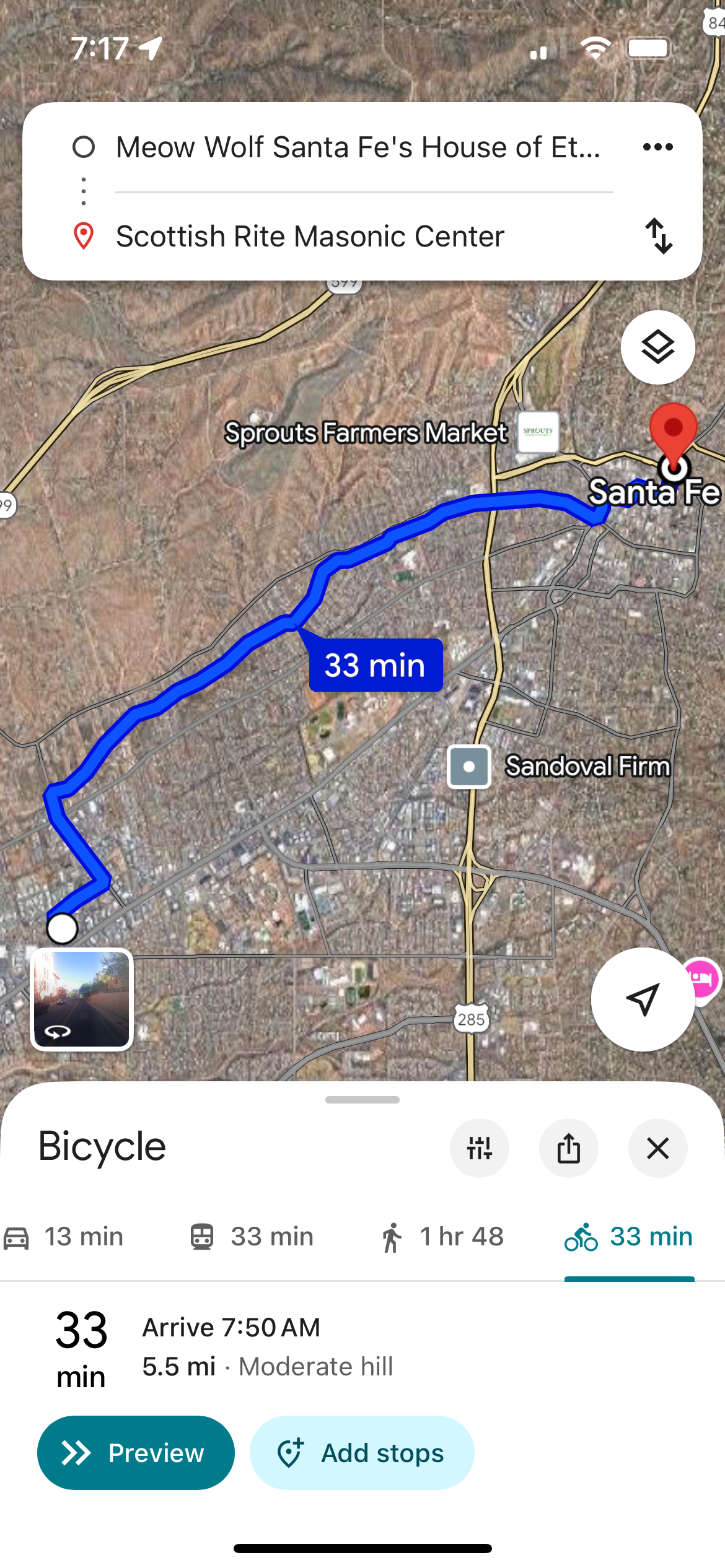Swap start and destination
Image resolution: width=725 pixels, height=1568 pixels.
pos(659,236)
